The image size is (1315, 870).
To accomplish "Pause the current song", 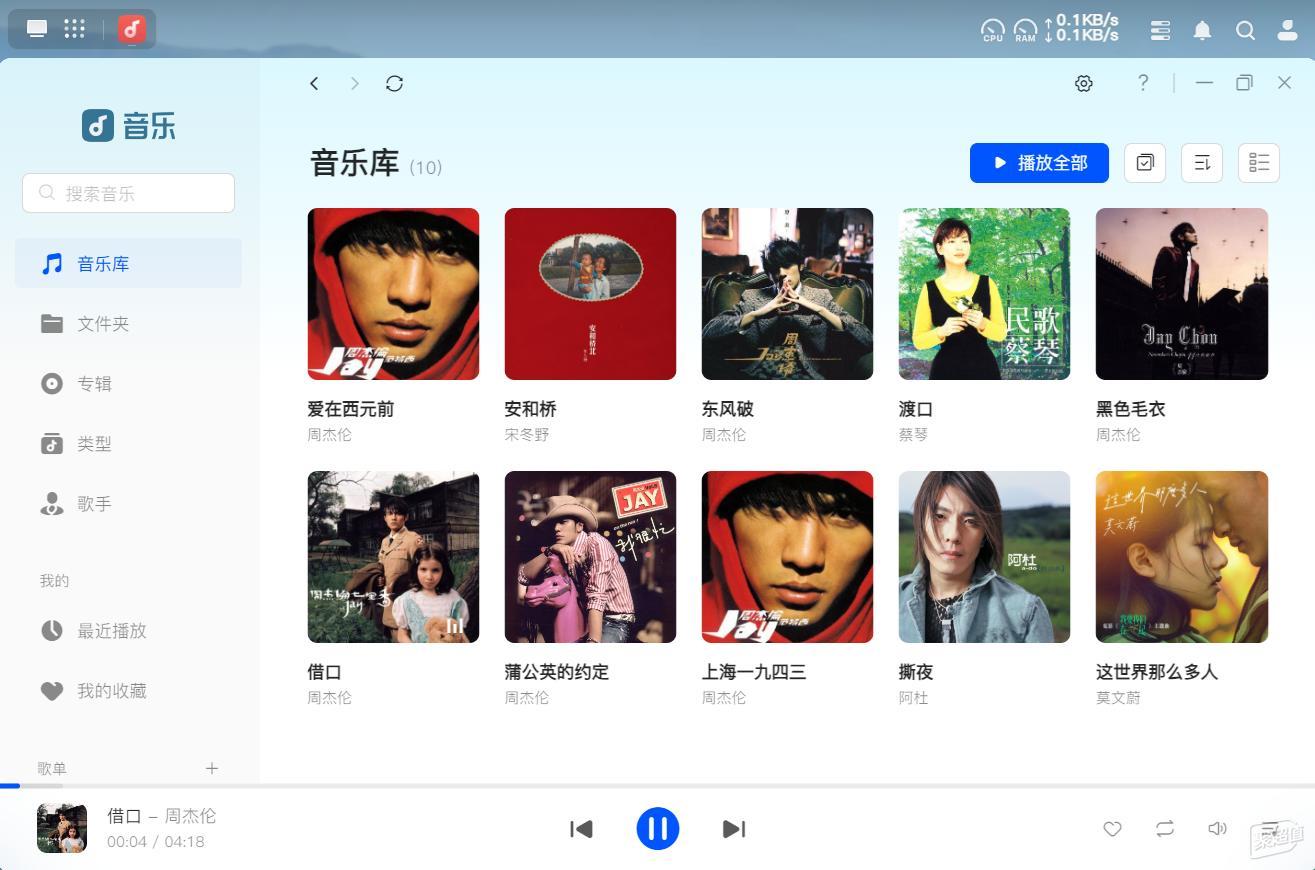I will (658, 829).
